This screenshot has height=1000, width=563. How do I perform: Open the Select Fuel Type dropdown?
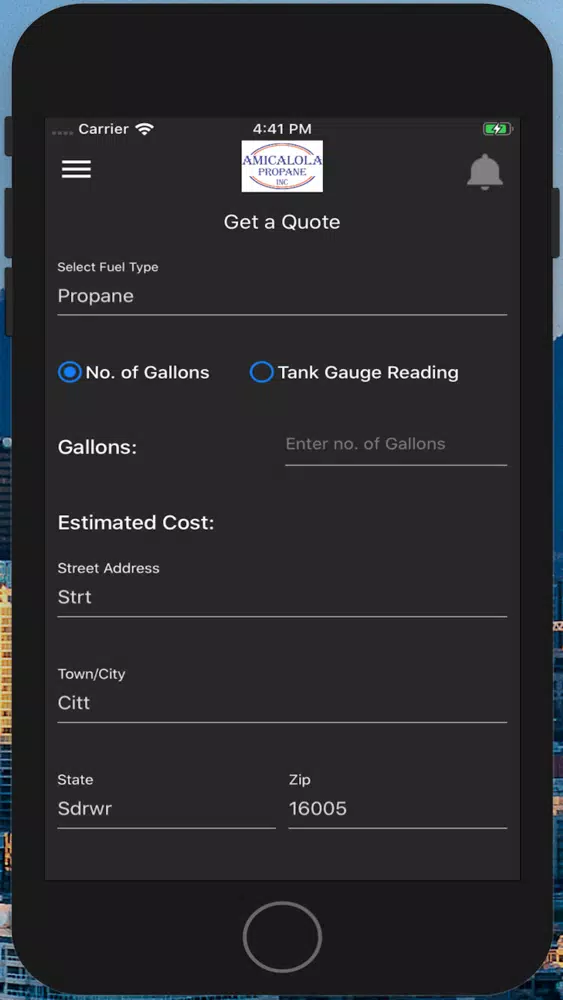pos(282,297)
